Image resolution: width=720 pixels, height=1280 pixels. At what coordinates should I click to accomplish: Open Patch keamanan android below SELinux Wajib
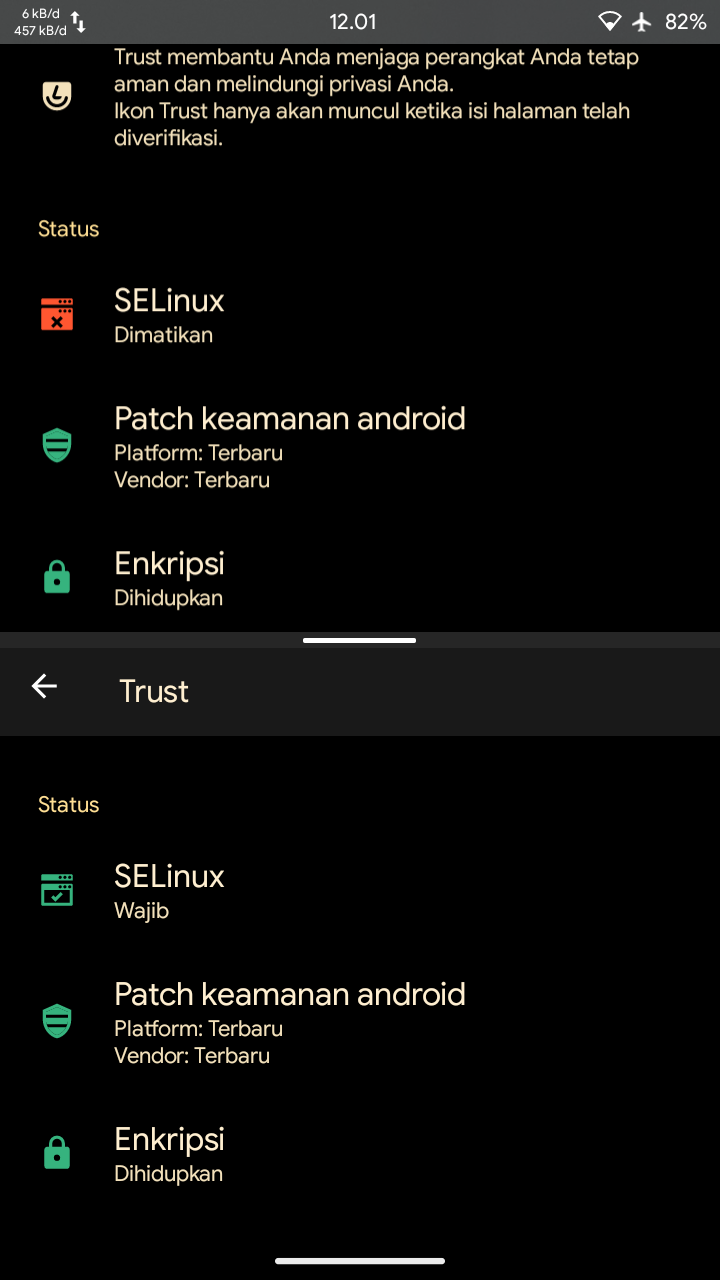[x=360, y=1022]
